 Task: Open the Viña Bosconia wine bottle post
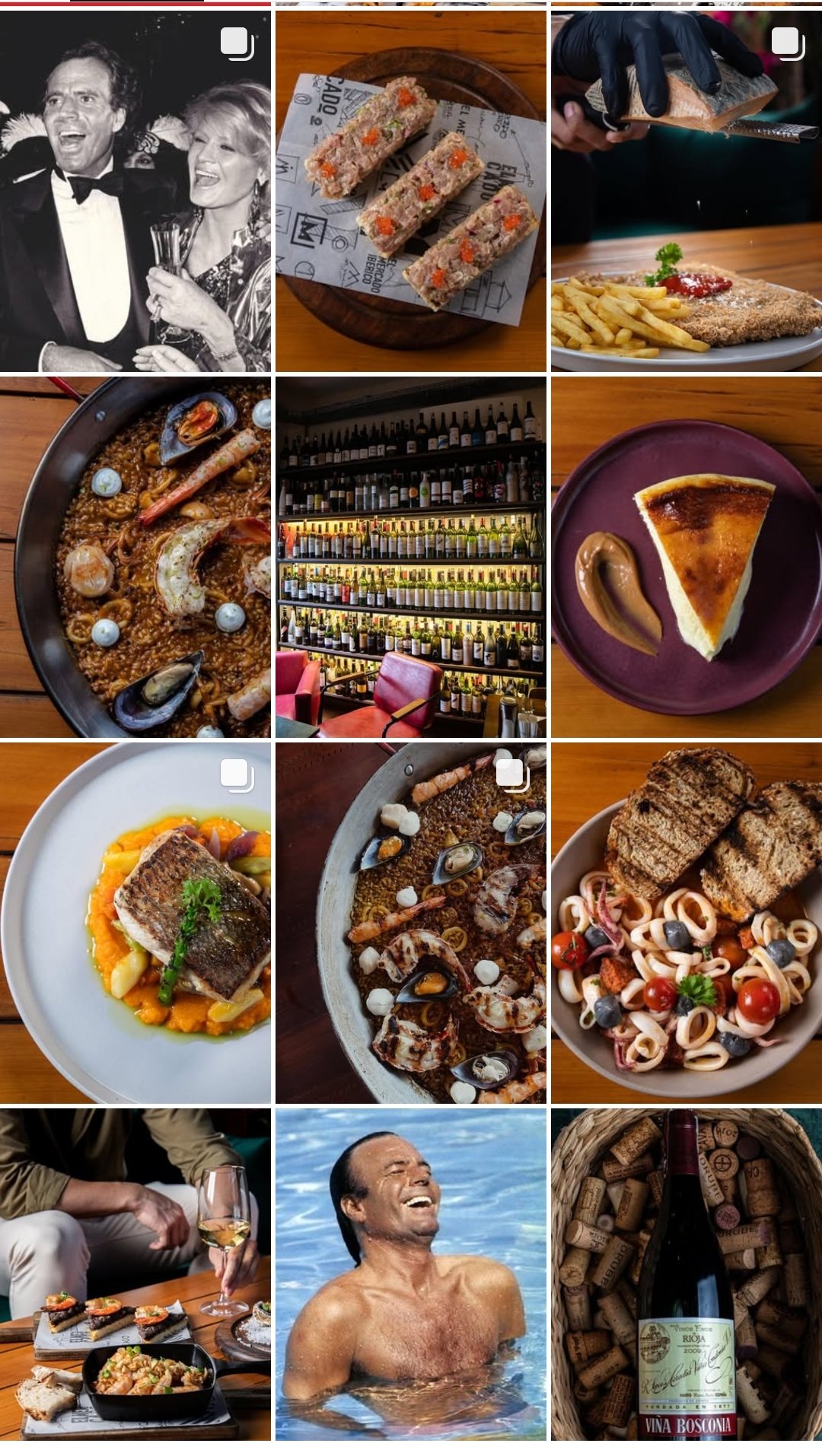pyautogui.click(x=687, y=1274)
